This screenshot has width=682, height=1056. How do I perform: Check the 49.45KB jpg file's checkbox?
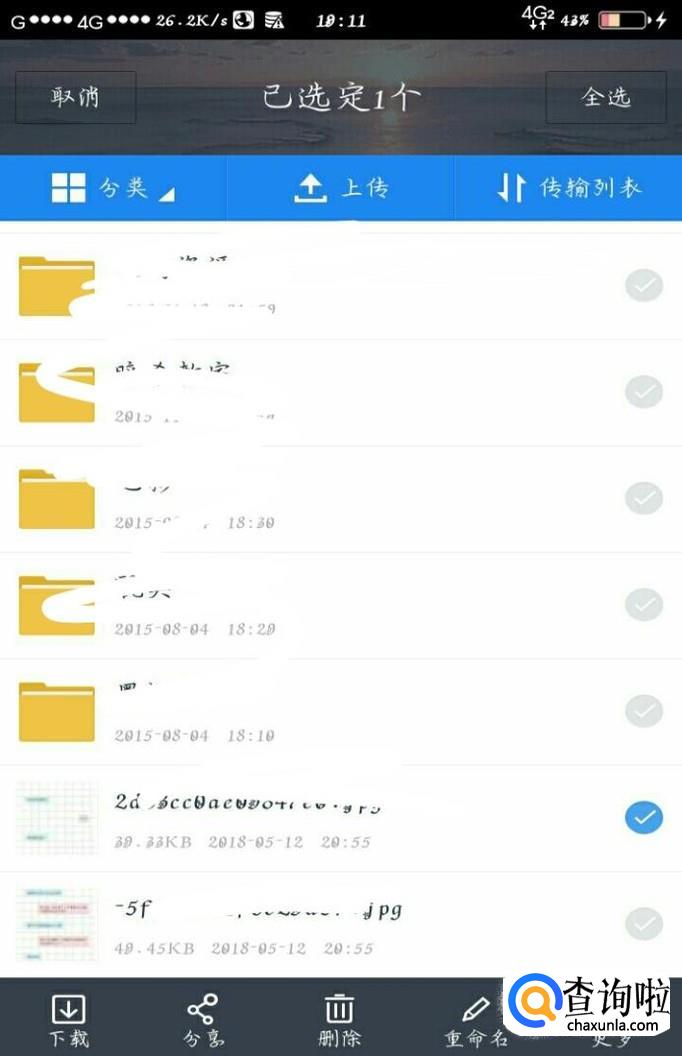(x=644, y=923)
